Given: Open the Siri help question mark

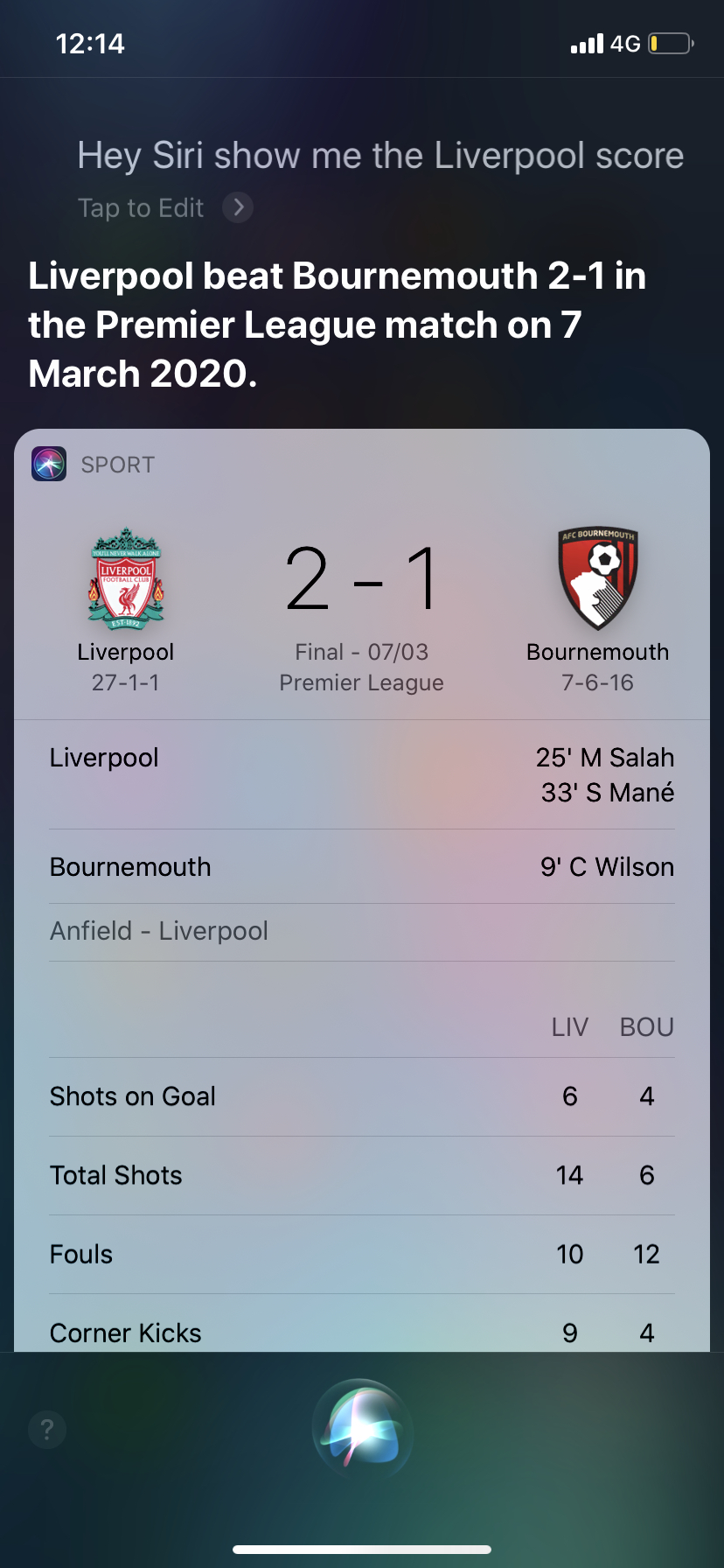Looking at the screenshot, I should tap(47, 1430).
